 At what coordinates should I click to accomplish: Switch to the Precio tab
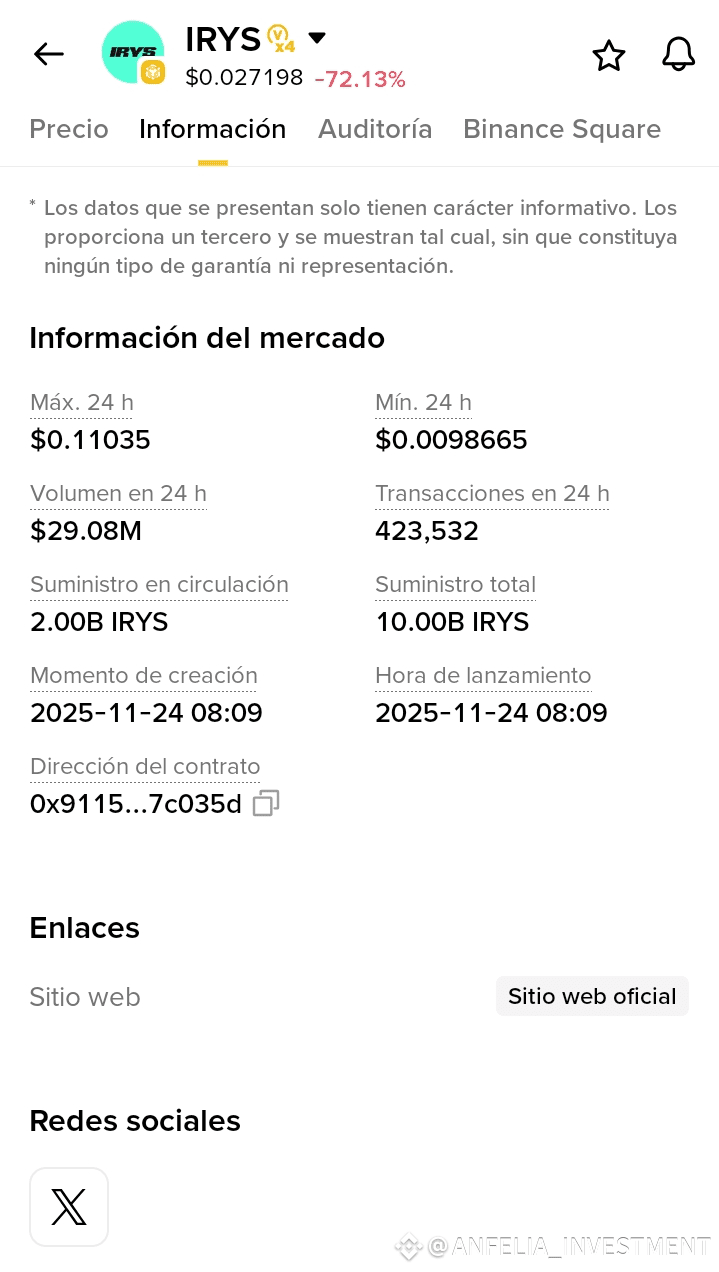pyautogui.click(x=69, y=129)
